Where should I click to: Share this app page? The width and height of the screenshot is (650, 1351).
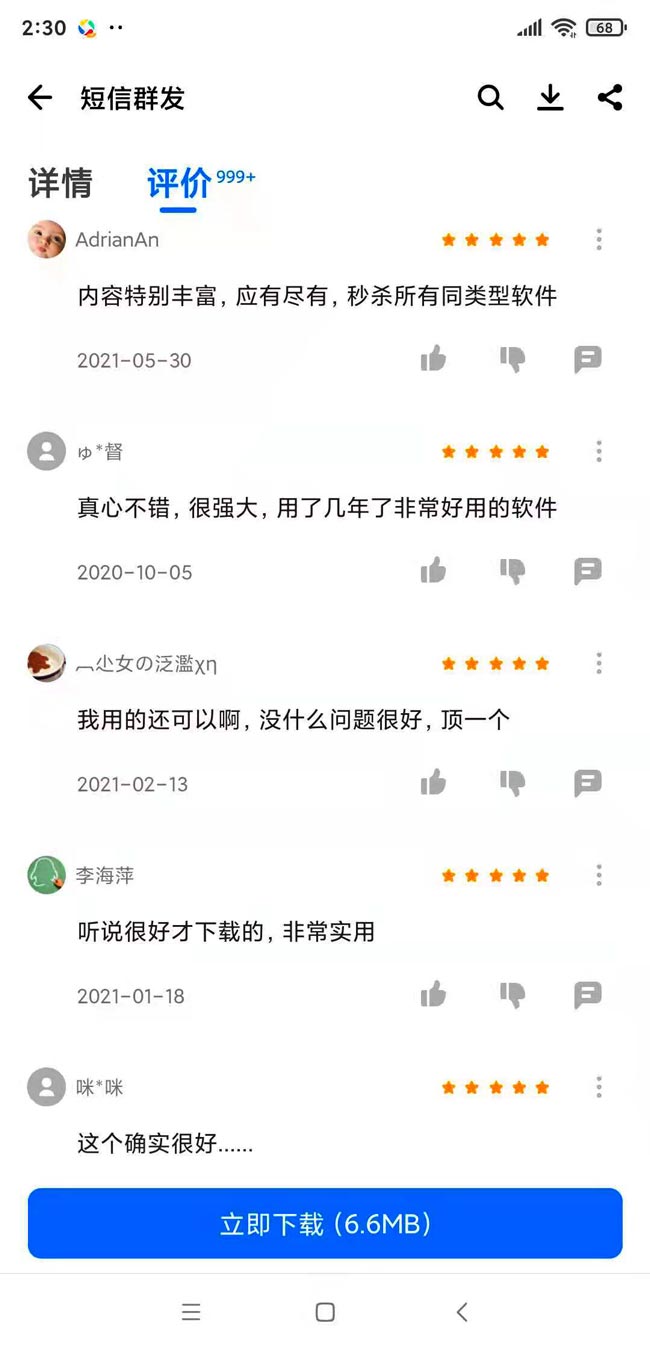coord(609,98)
